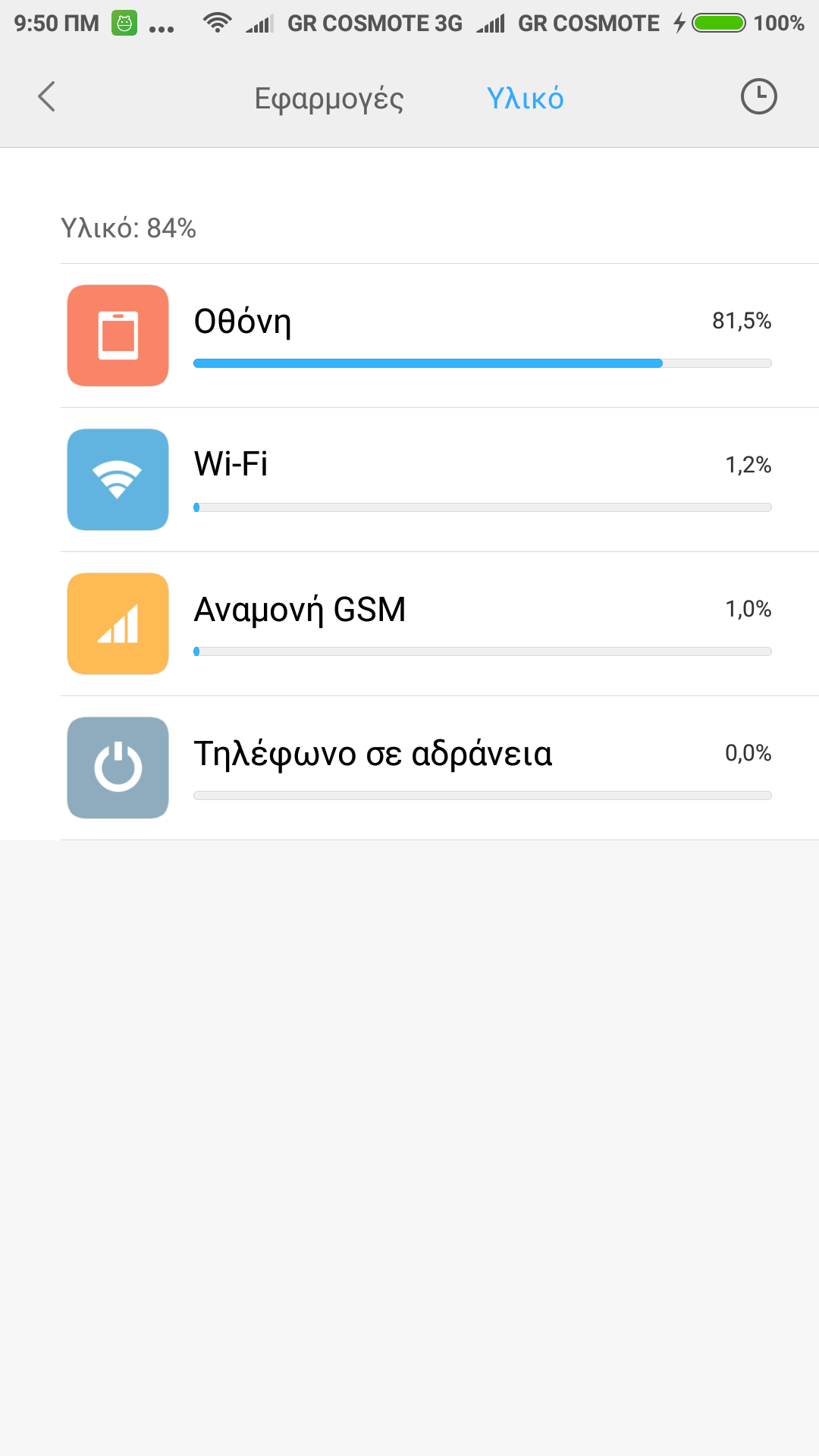Select the Υλικό tab

tap(525, 99)
